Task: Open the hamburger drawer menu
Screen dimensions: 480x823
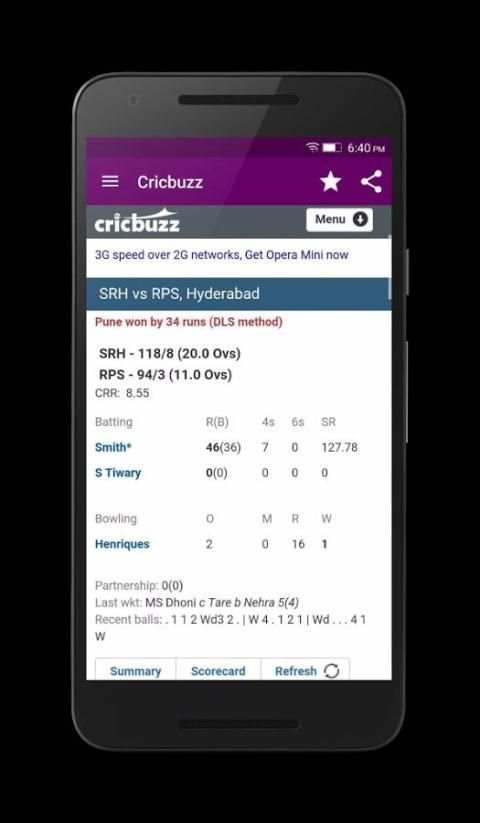Action: [x=110, y=182]
